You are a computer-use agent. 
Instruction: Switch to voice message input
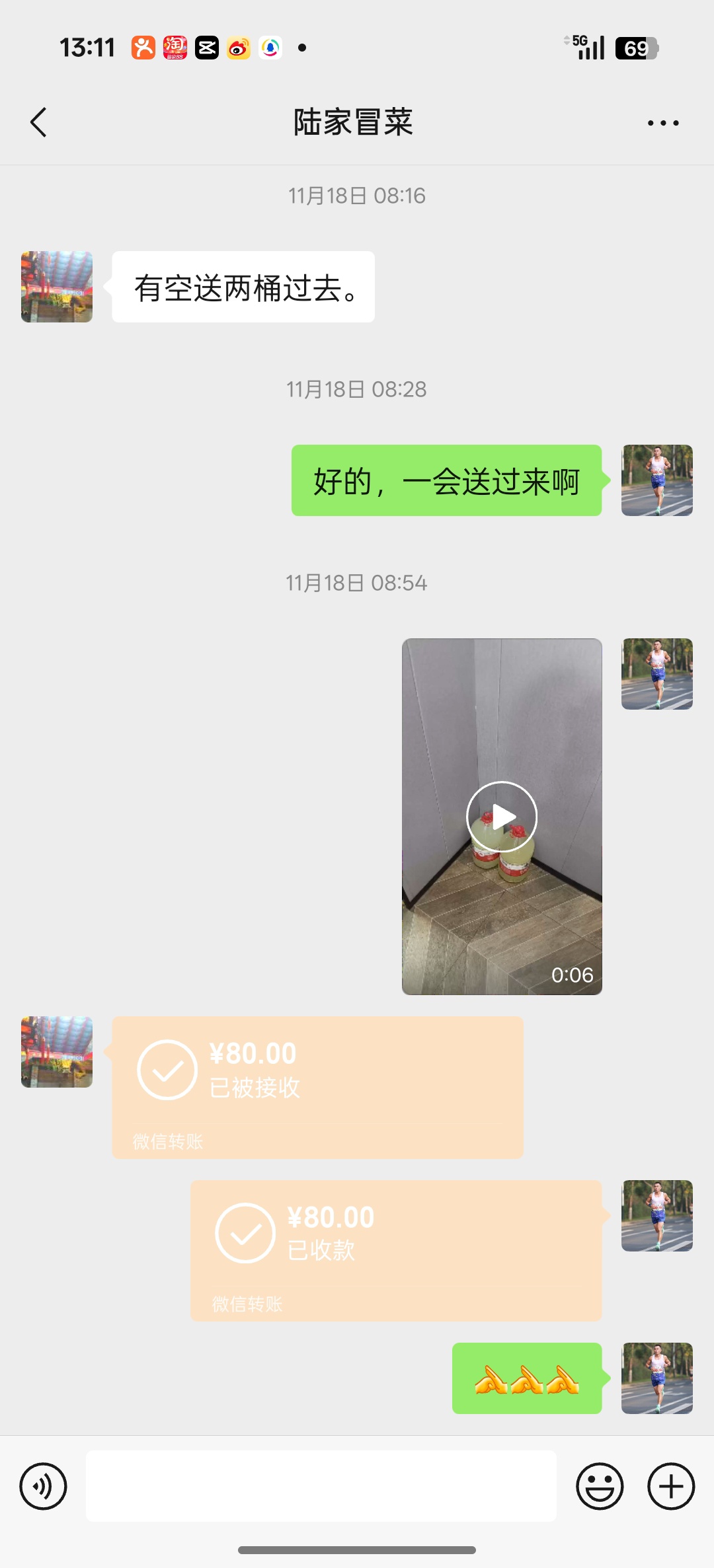(x=44, y=1486)
